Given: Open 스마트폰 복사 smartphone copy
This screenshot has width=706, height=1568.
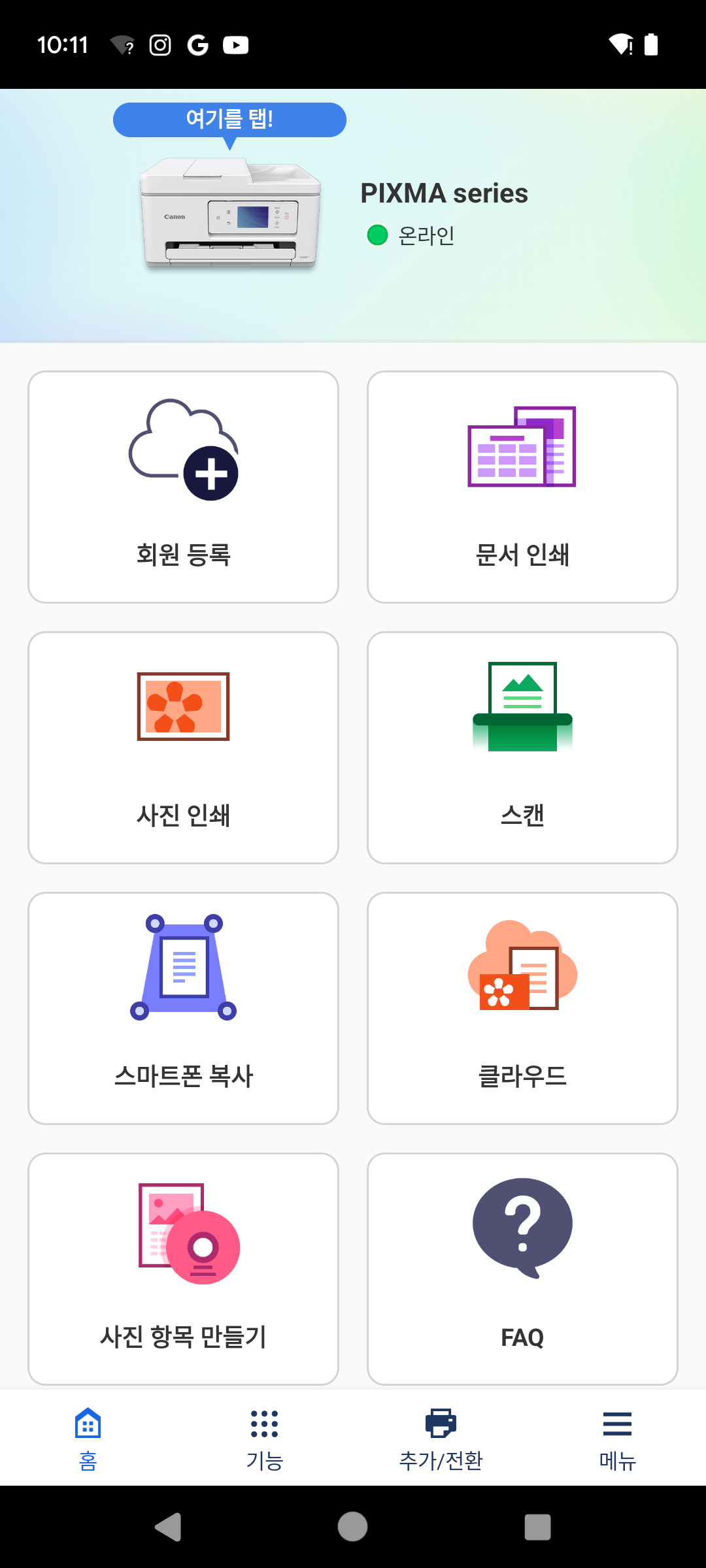Looking at the screenshot, I should 183,1008.
